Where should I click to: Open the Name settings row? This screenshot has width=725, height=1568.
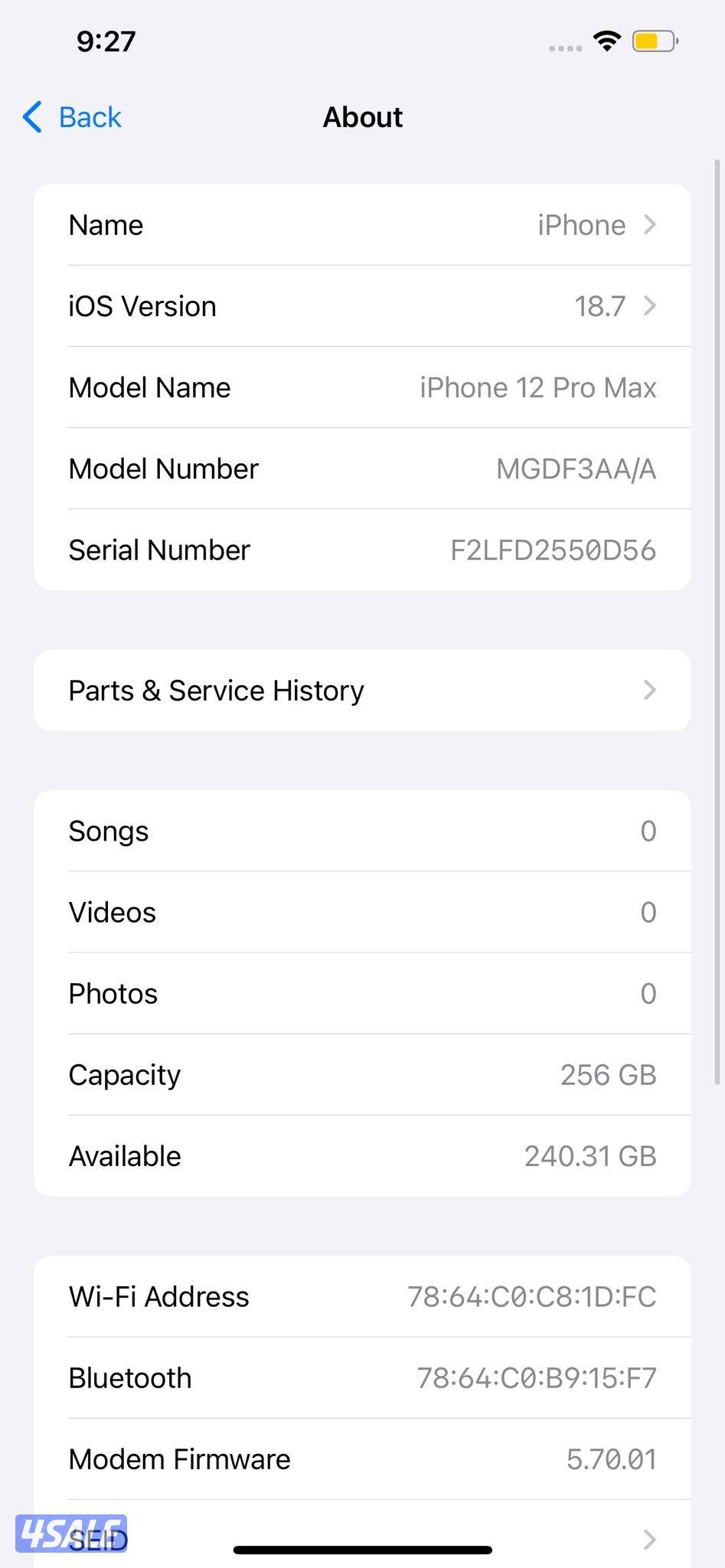[362, 224]
